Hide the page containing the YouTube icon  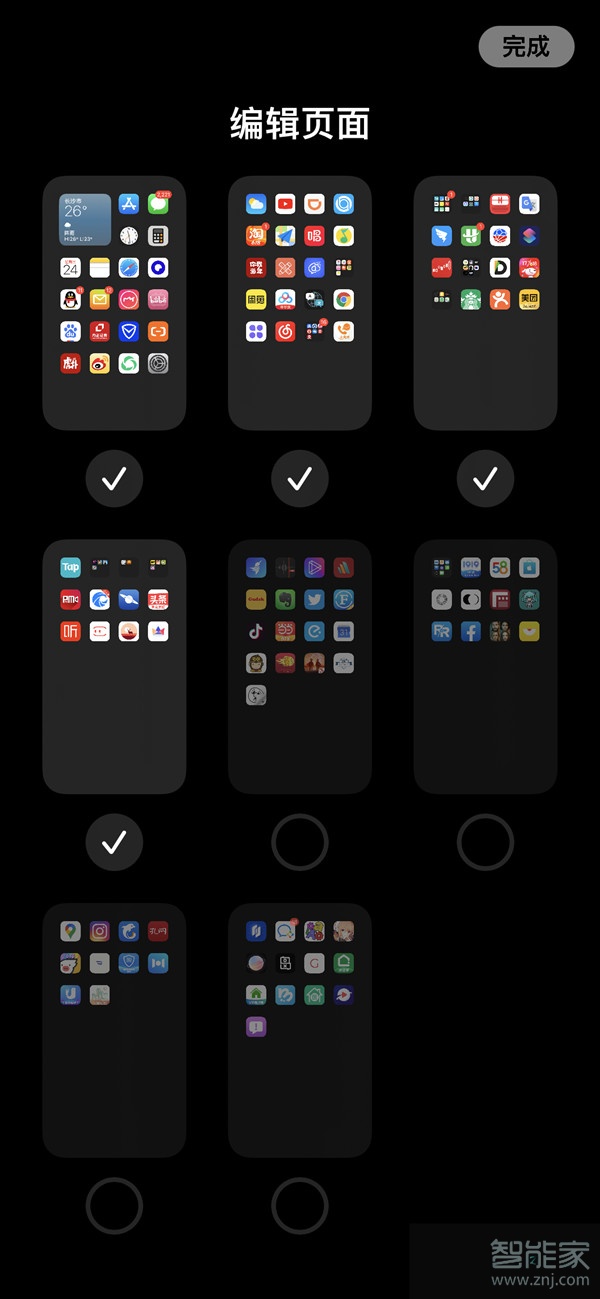point(300,480)
